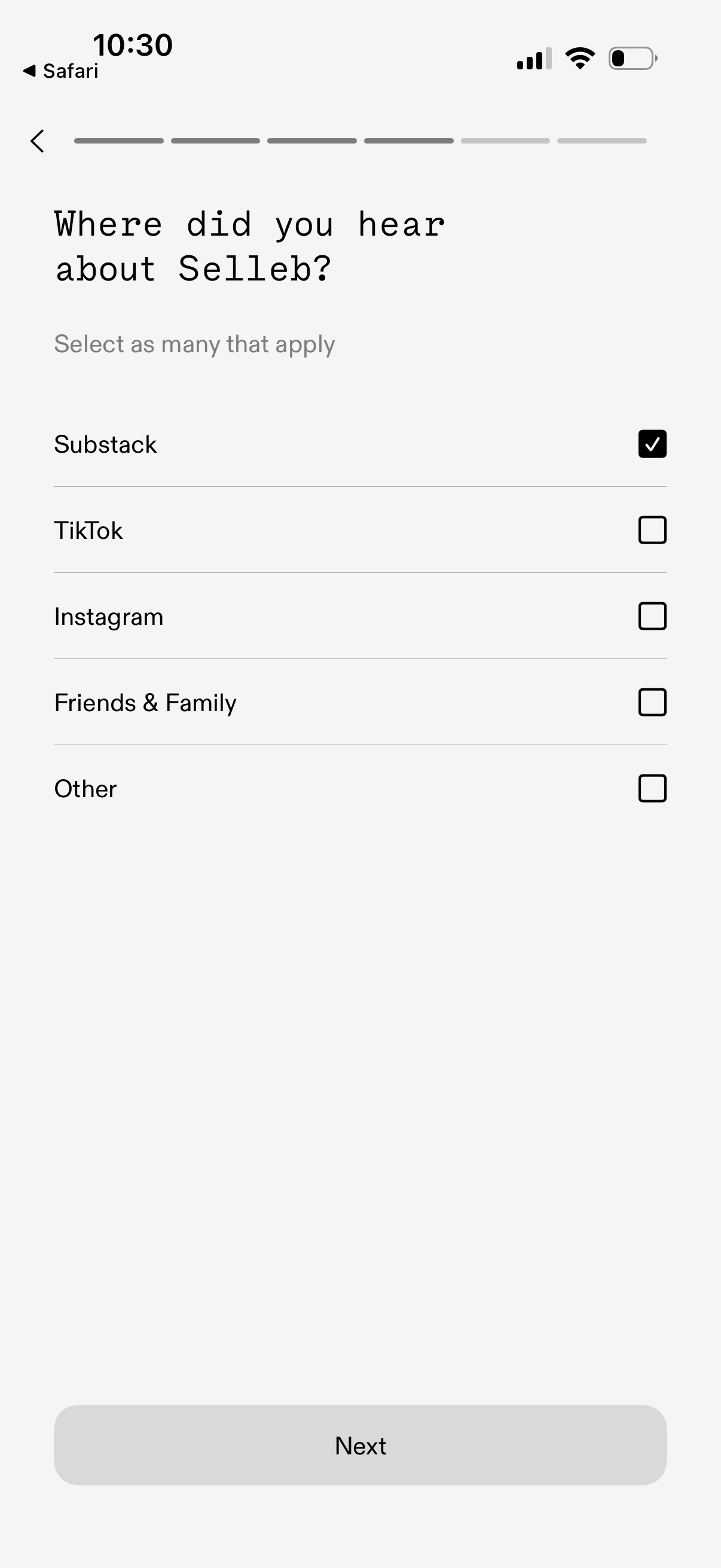
Task: Tap the empty Other checkbox icon
Action: (x=652, y=788)
